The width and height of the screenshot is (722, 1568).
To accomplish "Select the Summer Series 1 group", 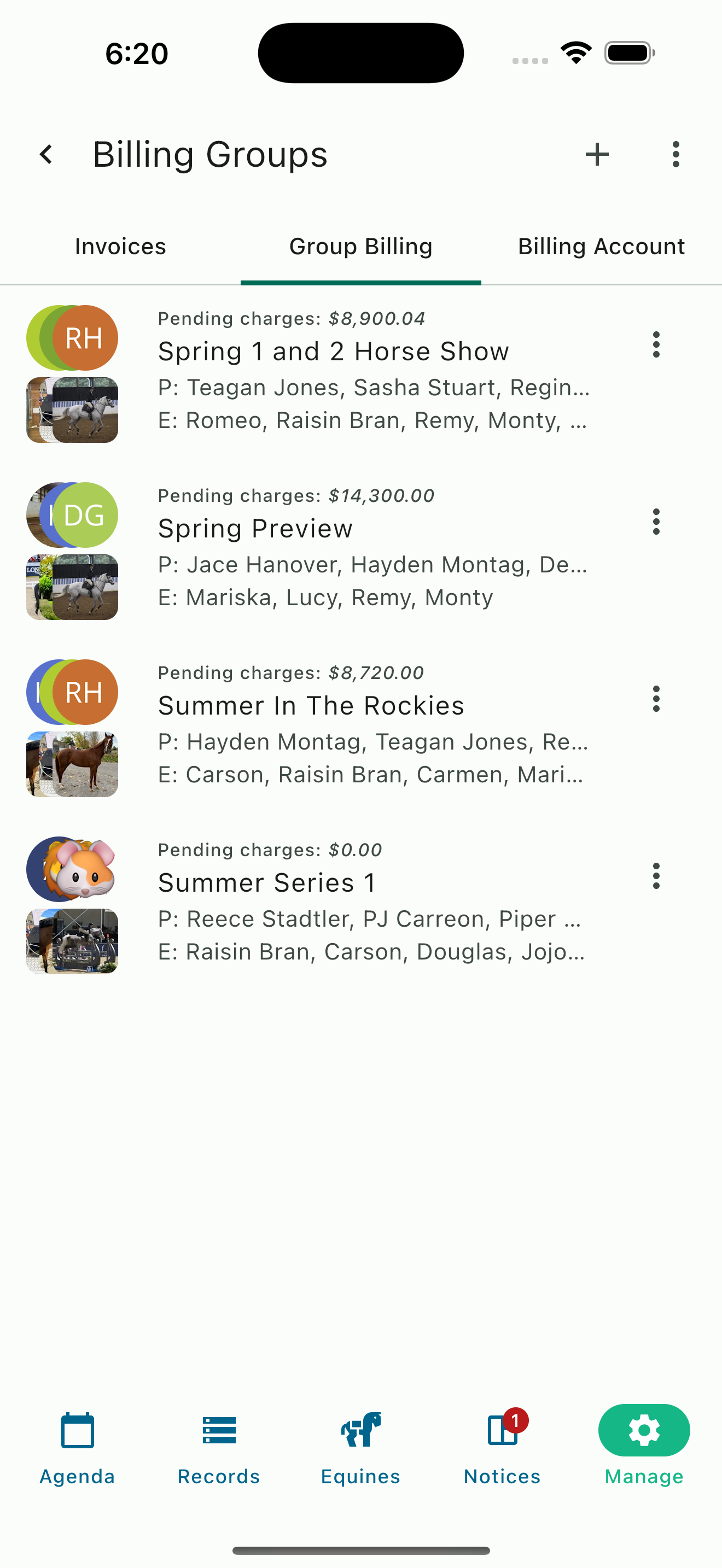I will 268,882.
